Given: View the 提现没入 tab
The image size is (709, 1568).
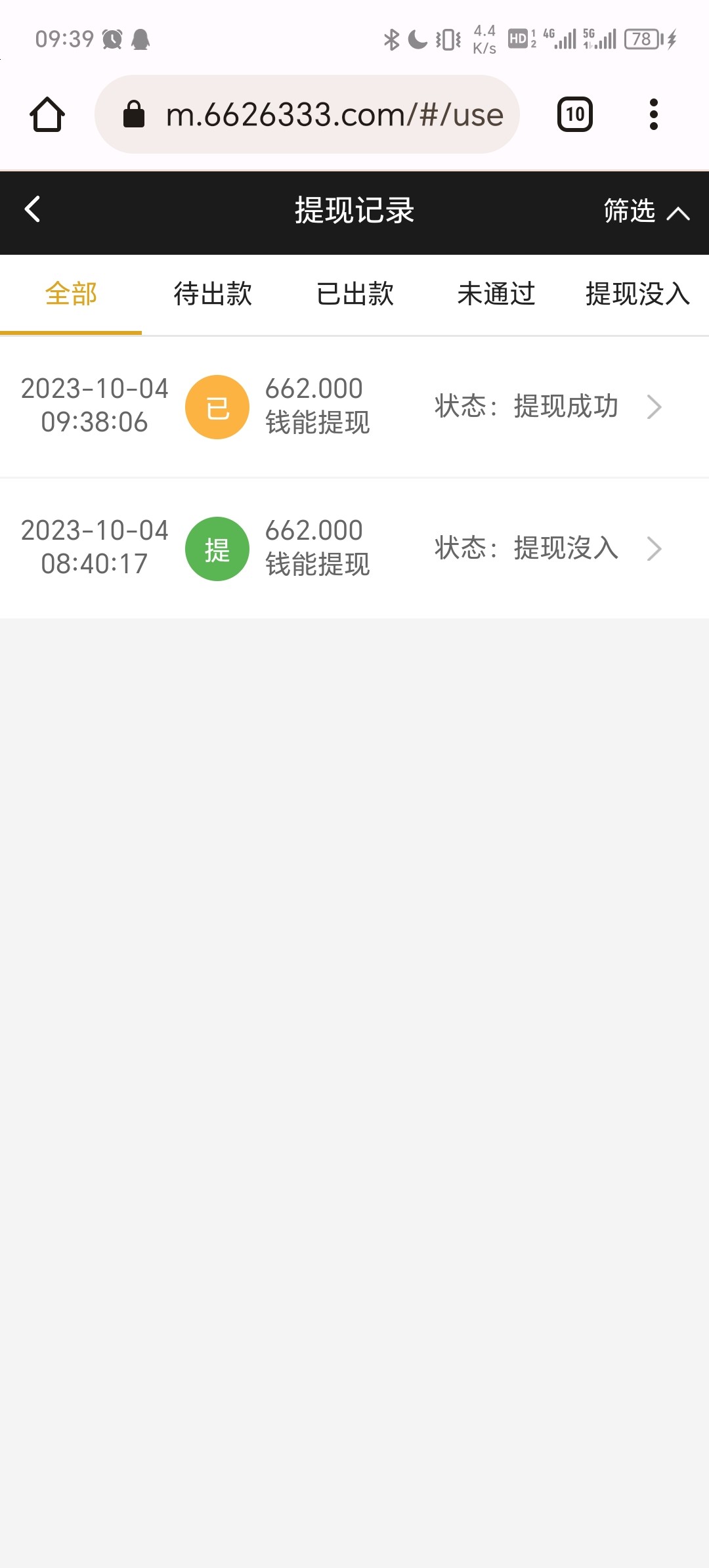Looking at the screenshot, I should [x=637, y=294].
